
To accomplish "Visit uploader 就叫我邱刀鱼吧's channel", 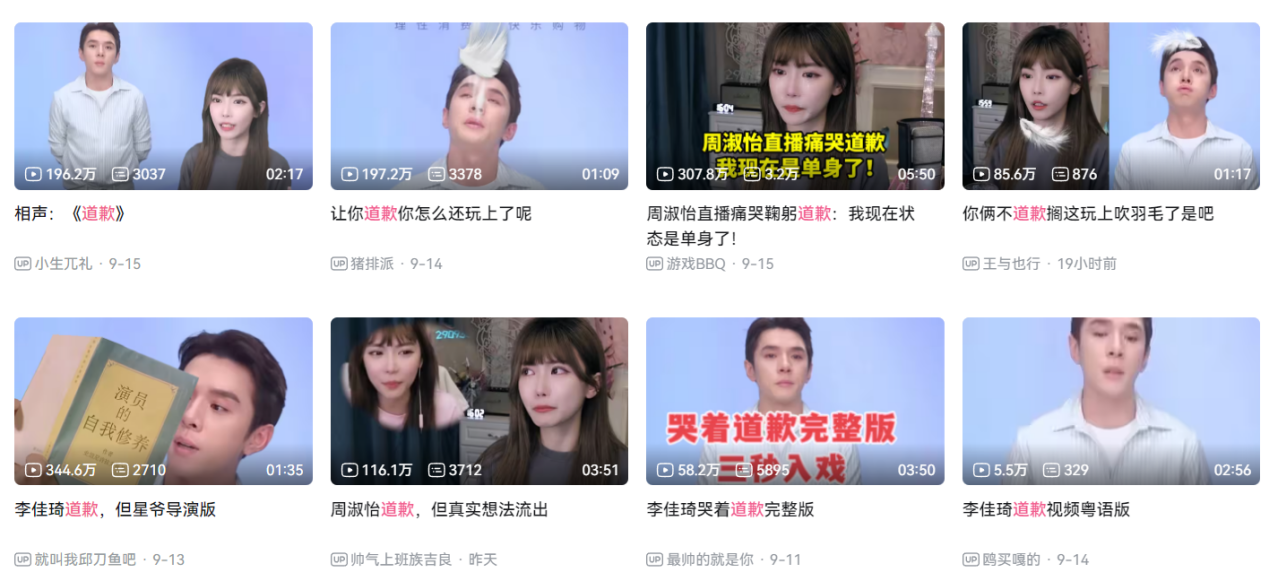I will pos(85,559).
